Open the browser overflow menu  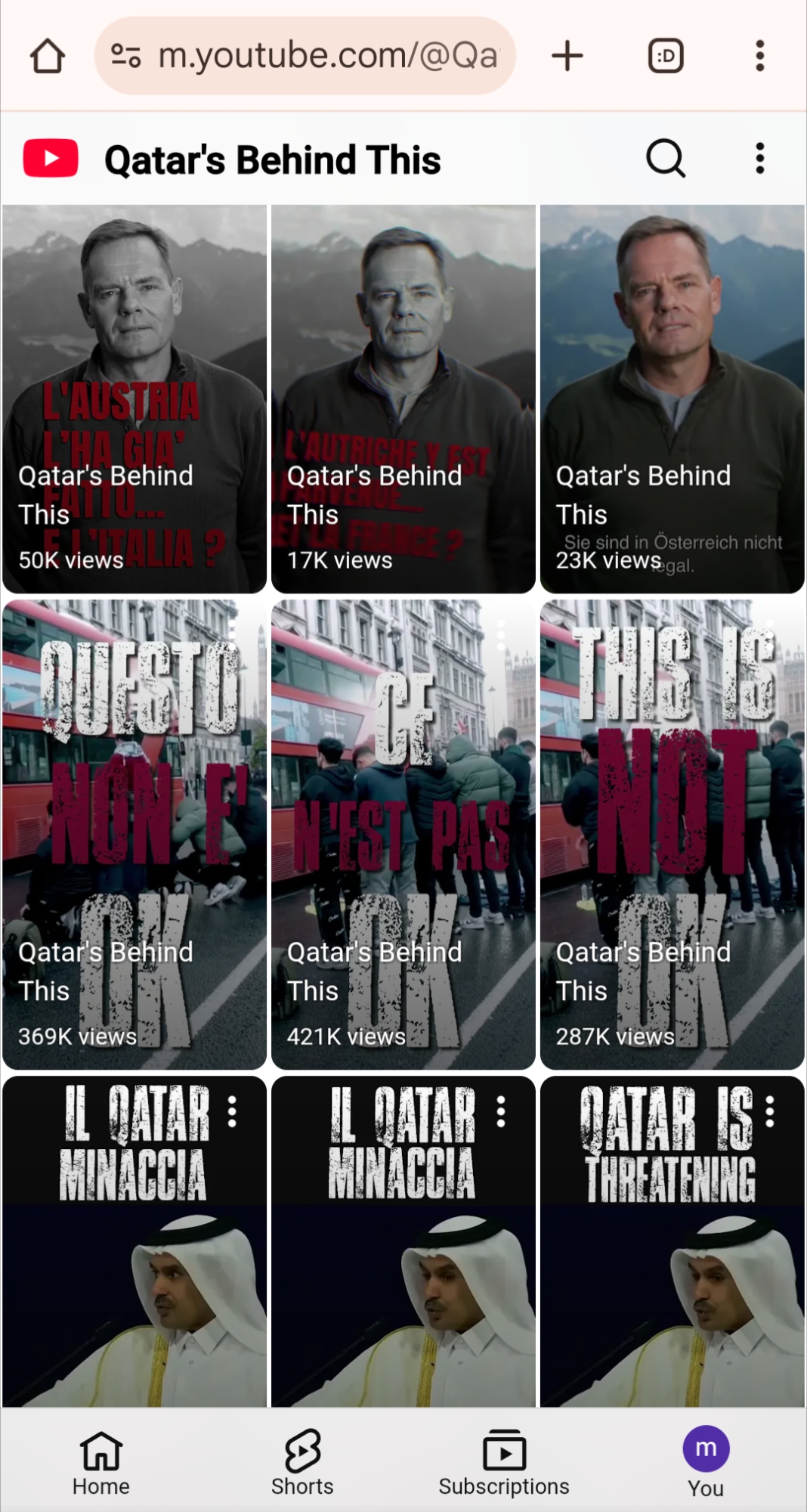[760, 56]
